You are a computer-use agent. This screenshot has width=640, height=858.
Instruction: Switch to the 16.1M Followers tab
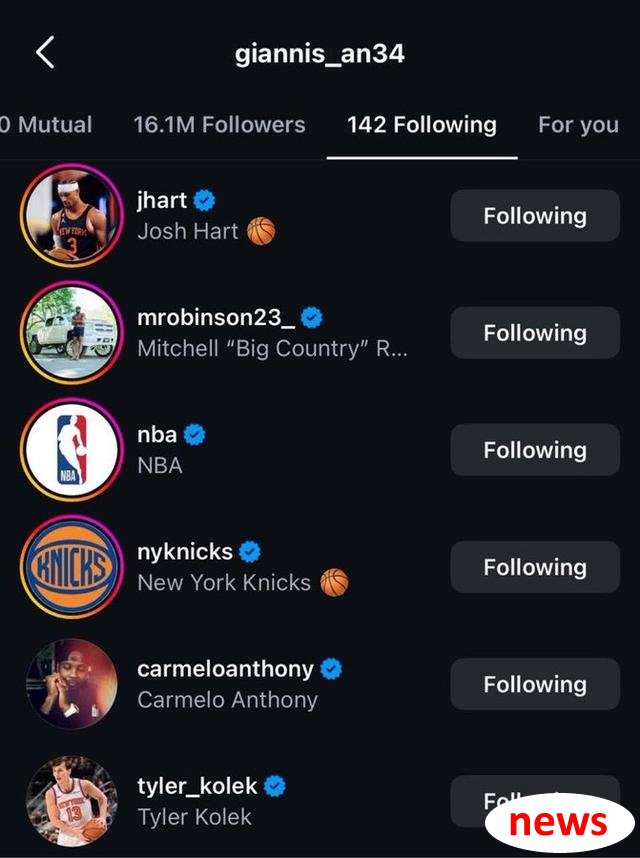pos(219,125)
